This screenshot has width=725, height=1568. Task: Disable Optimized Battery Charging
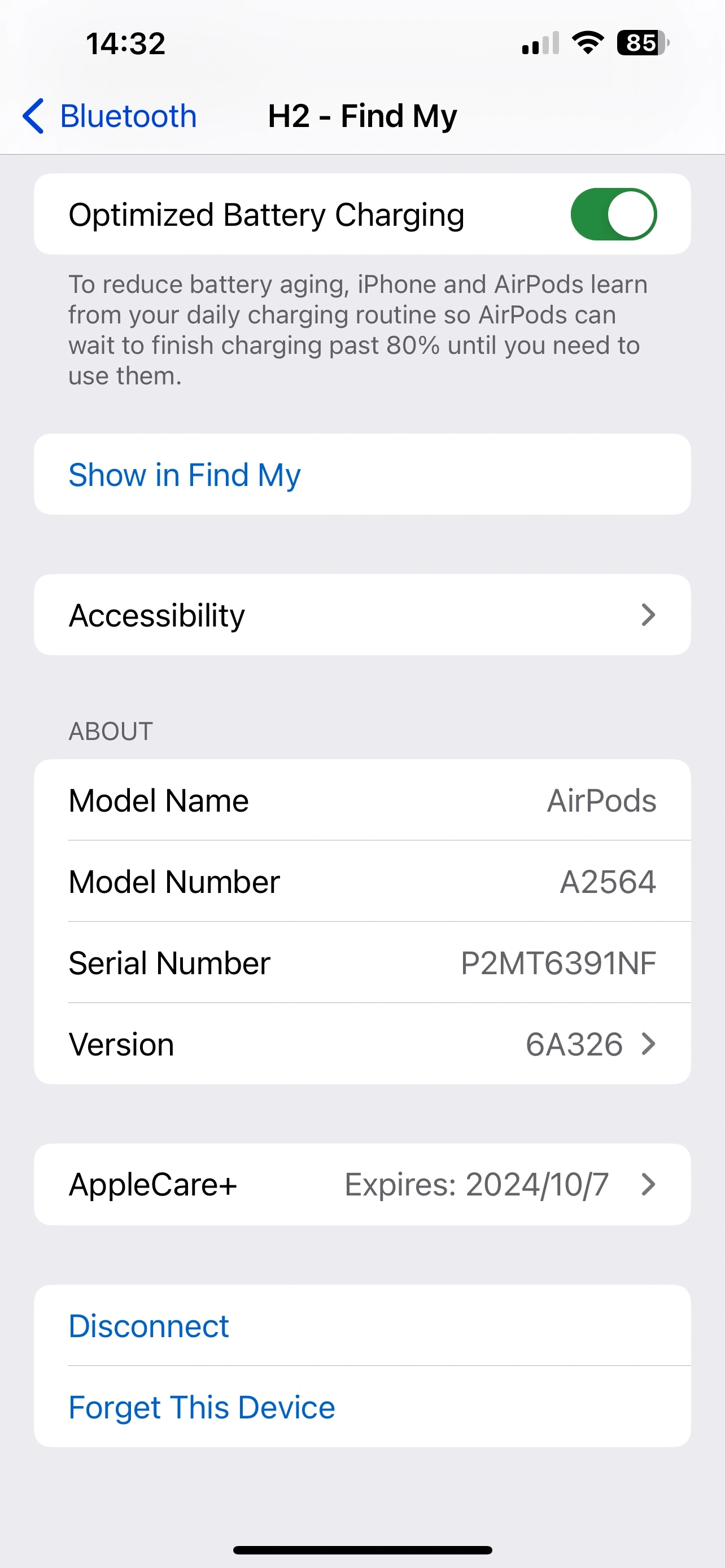[x=613, y=214]
